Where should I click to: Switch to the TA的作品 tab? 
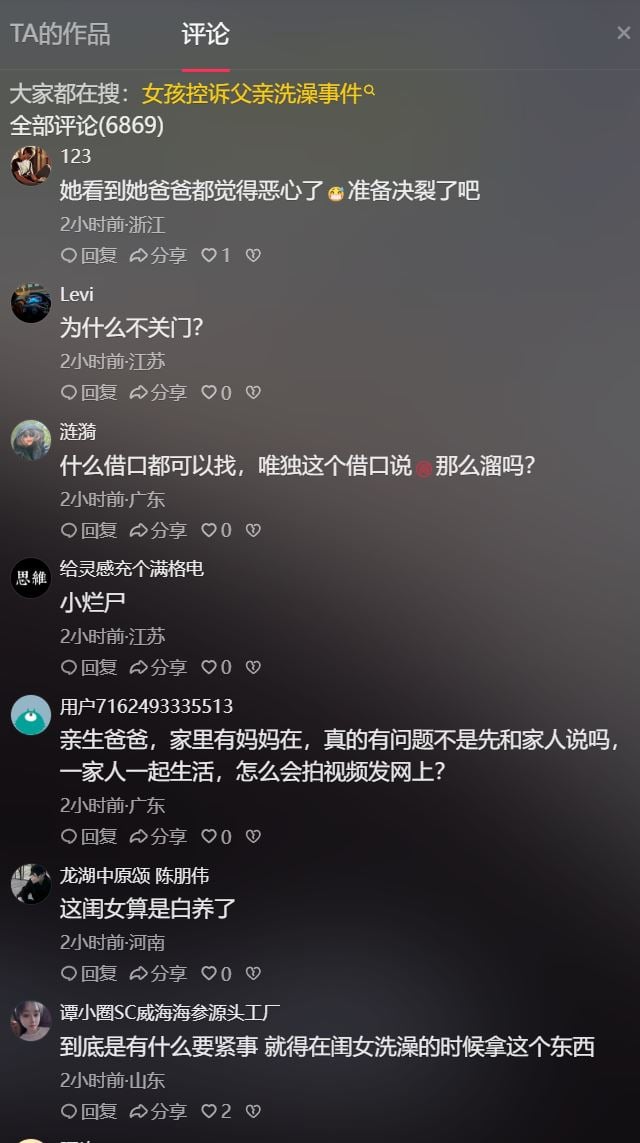coord(60,34)
